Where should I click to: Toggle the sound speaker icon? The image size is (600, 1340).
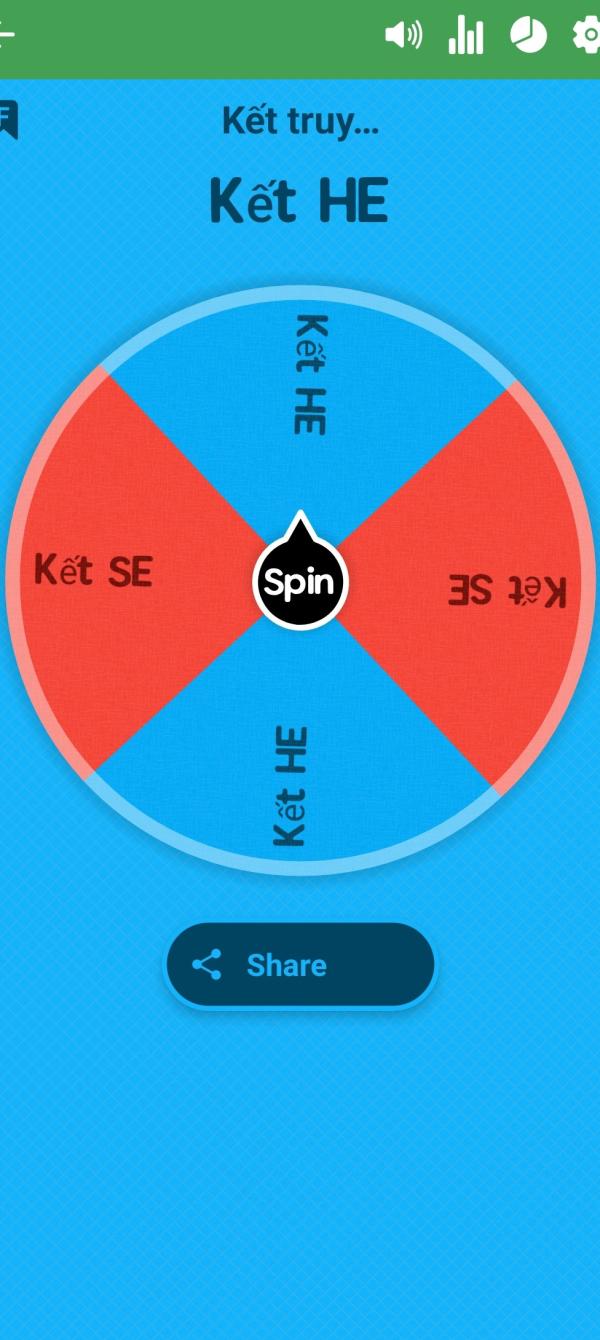(403, 36)
